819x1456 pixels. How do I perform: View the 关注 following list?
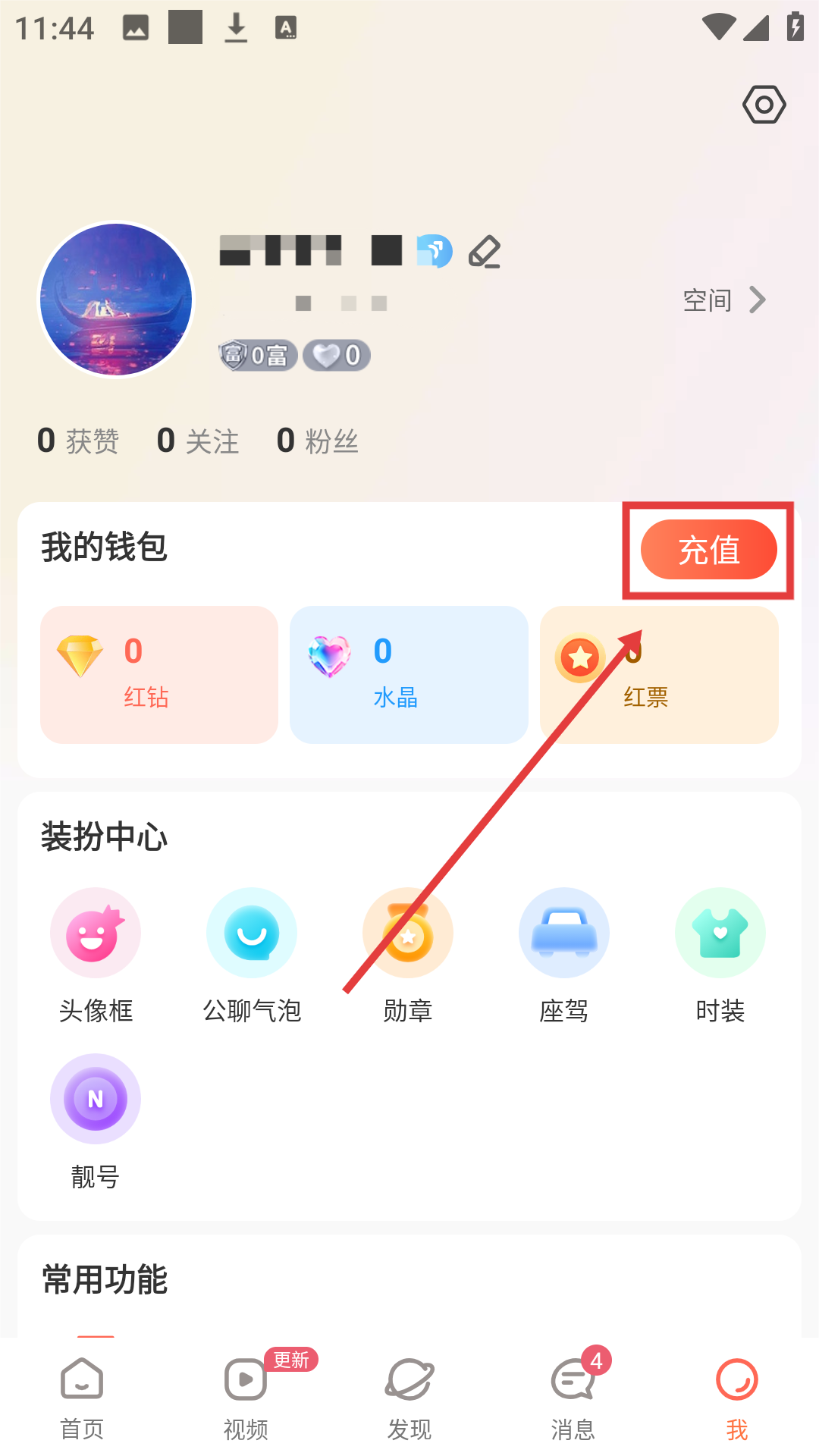click(x=198, y=441)
